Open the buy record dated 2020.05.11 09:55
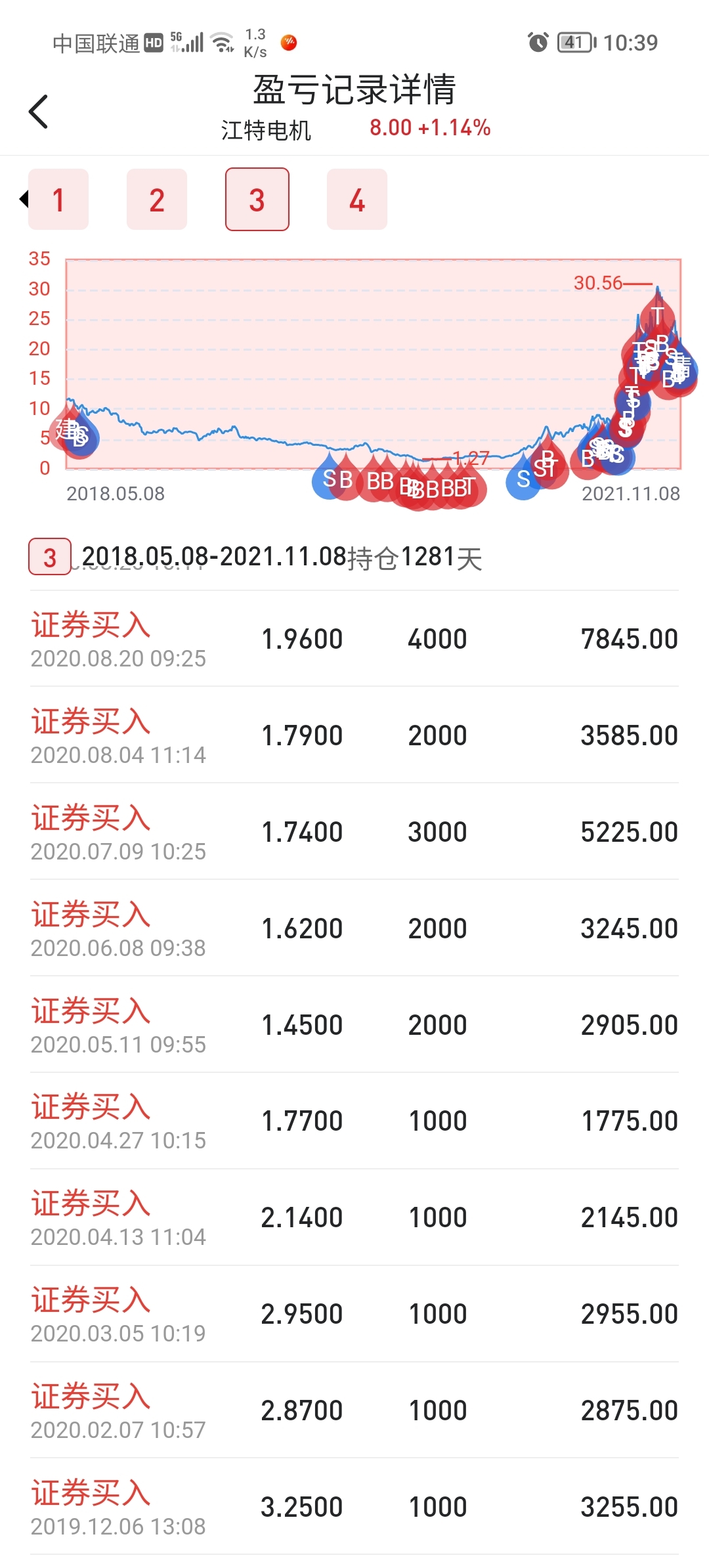 [354, 1025]
